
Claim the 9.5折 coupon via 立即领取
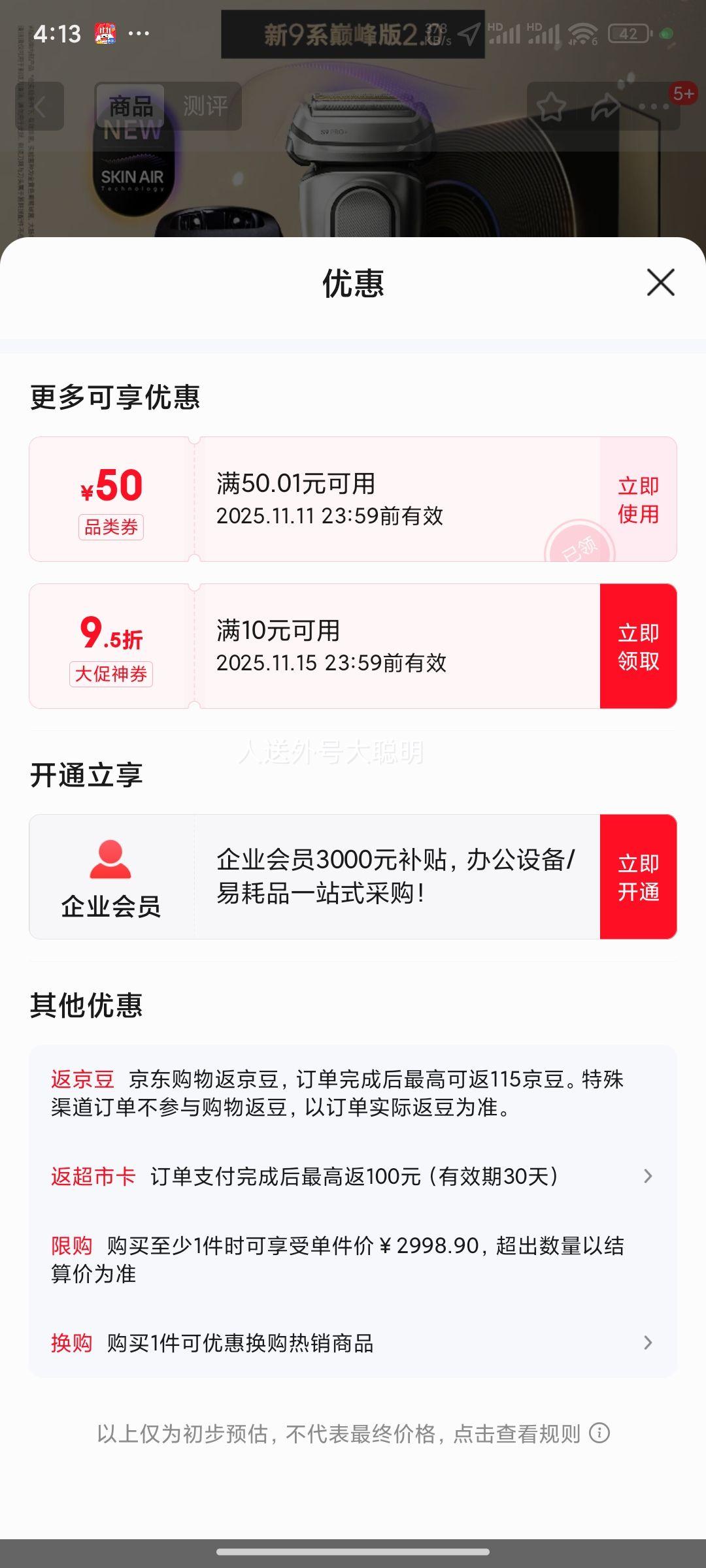[637, 645]
